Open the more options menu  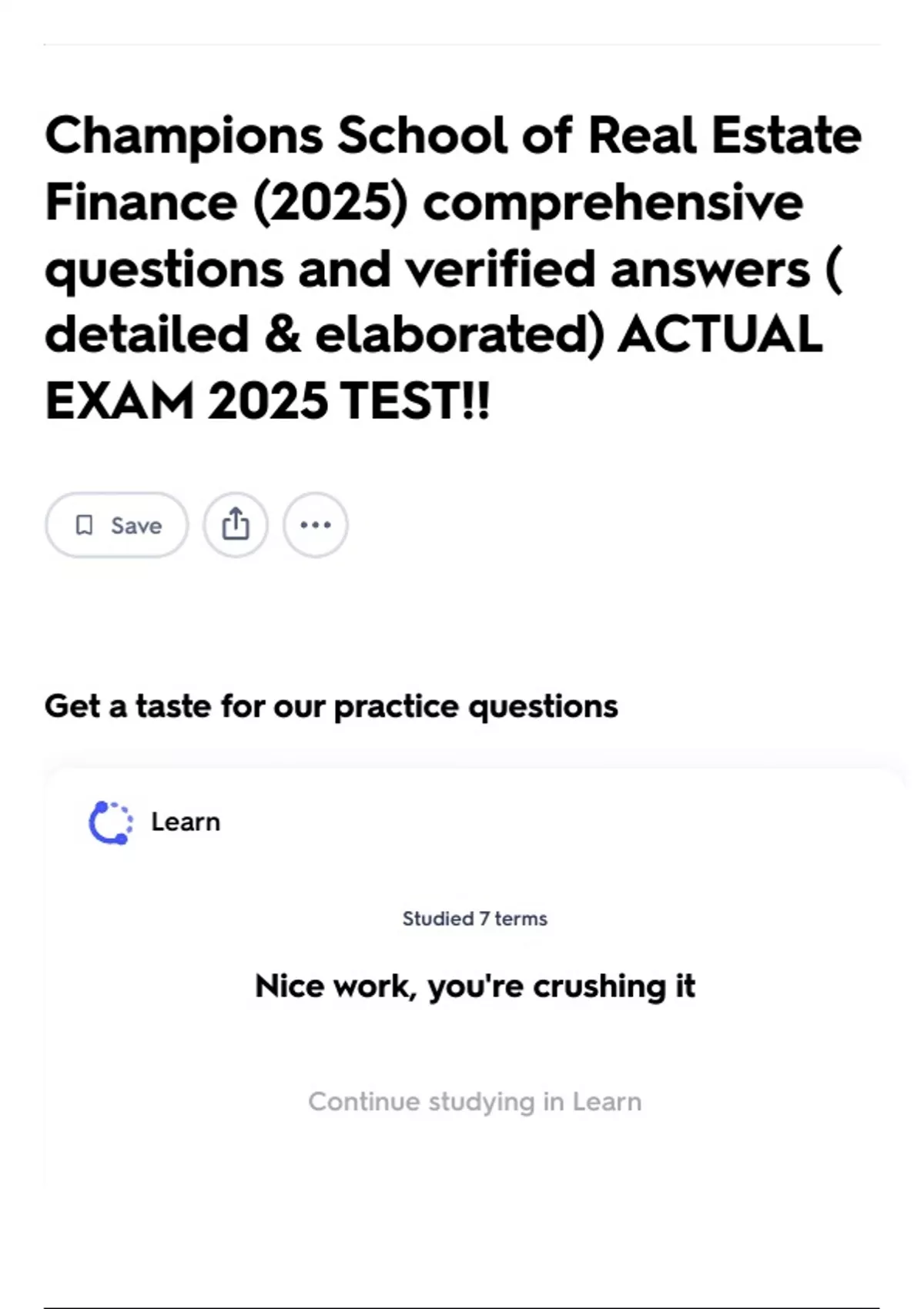316,525
